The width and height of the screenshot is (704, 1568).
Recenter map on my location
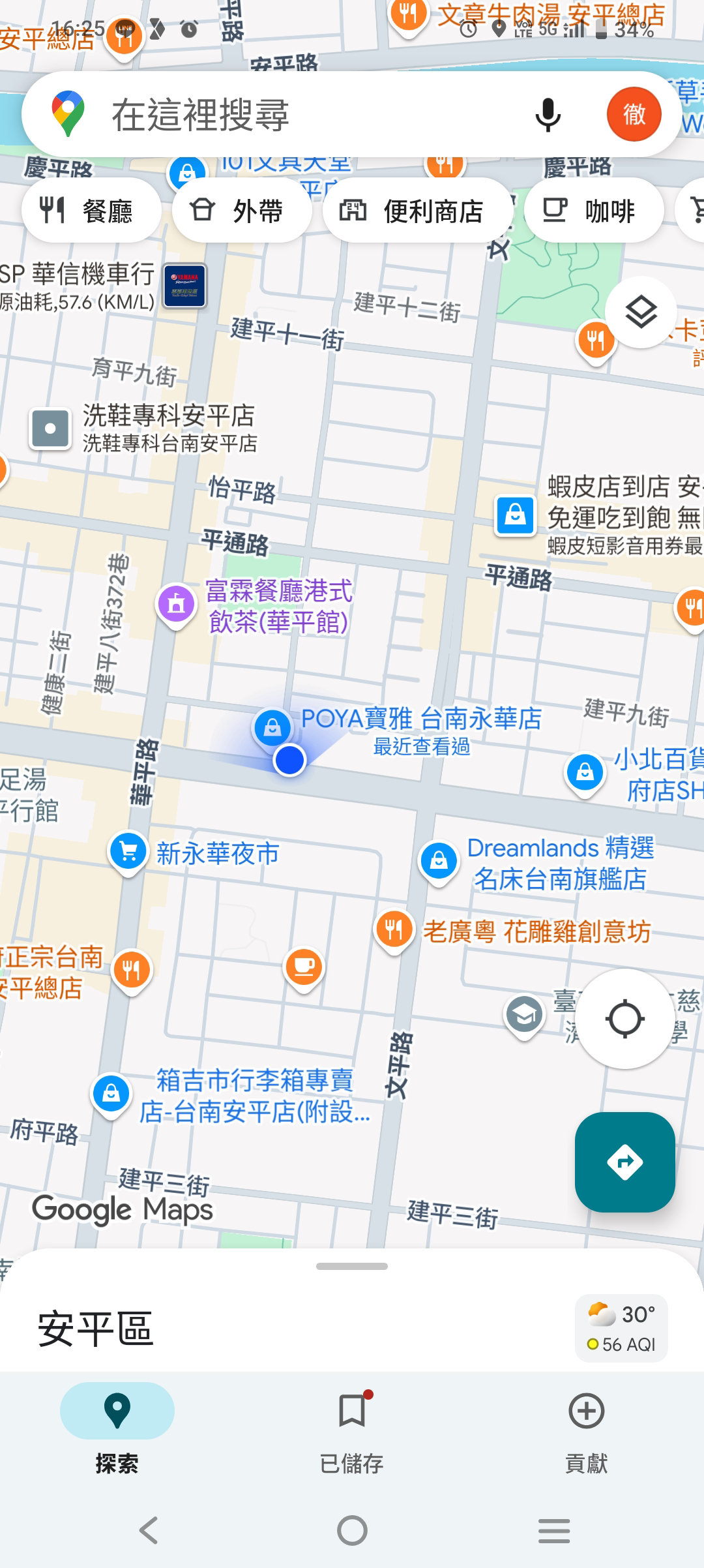click(625, 1019)
